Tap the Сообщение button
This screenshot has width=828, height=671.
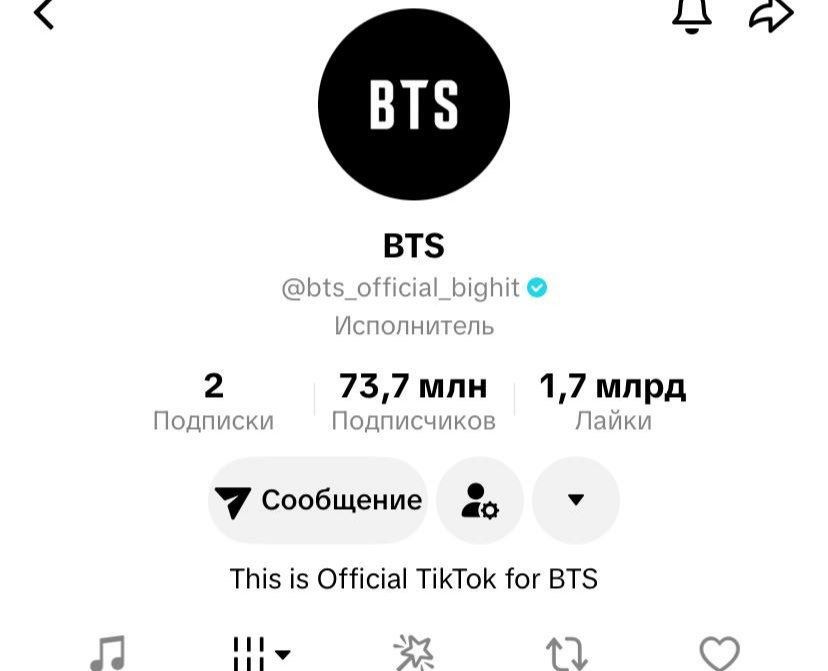pos(318,501)
